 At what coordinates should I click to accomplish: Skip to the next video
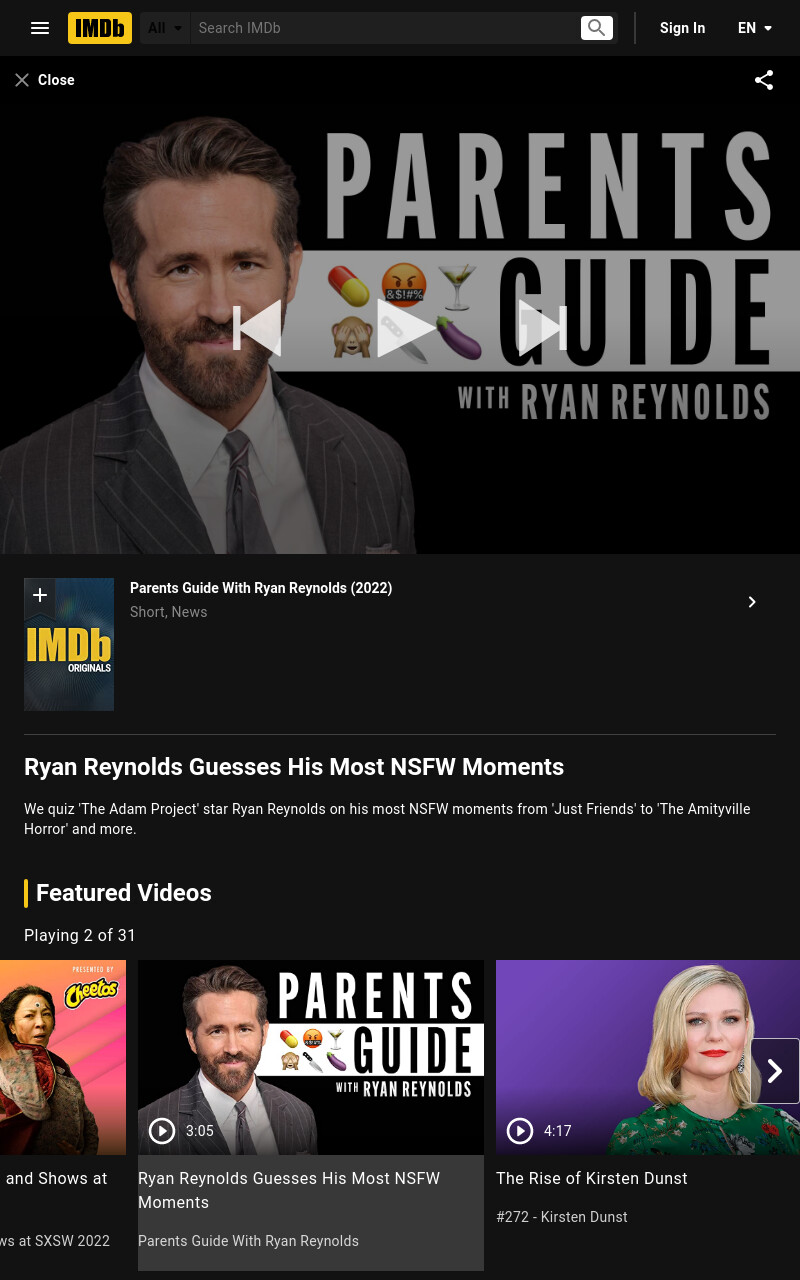point(543,327)
